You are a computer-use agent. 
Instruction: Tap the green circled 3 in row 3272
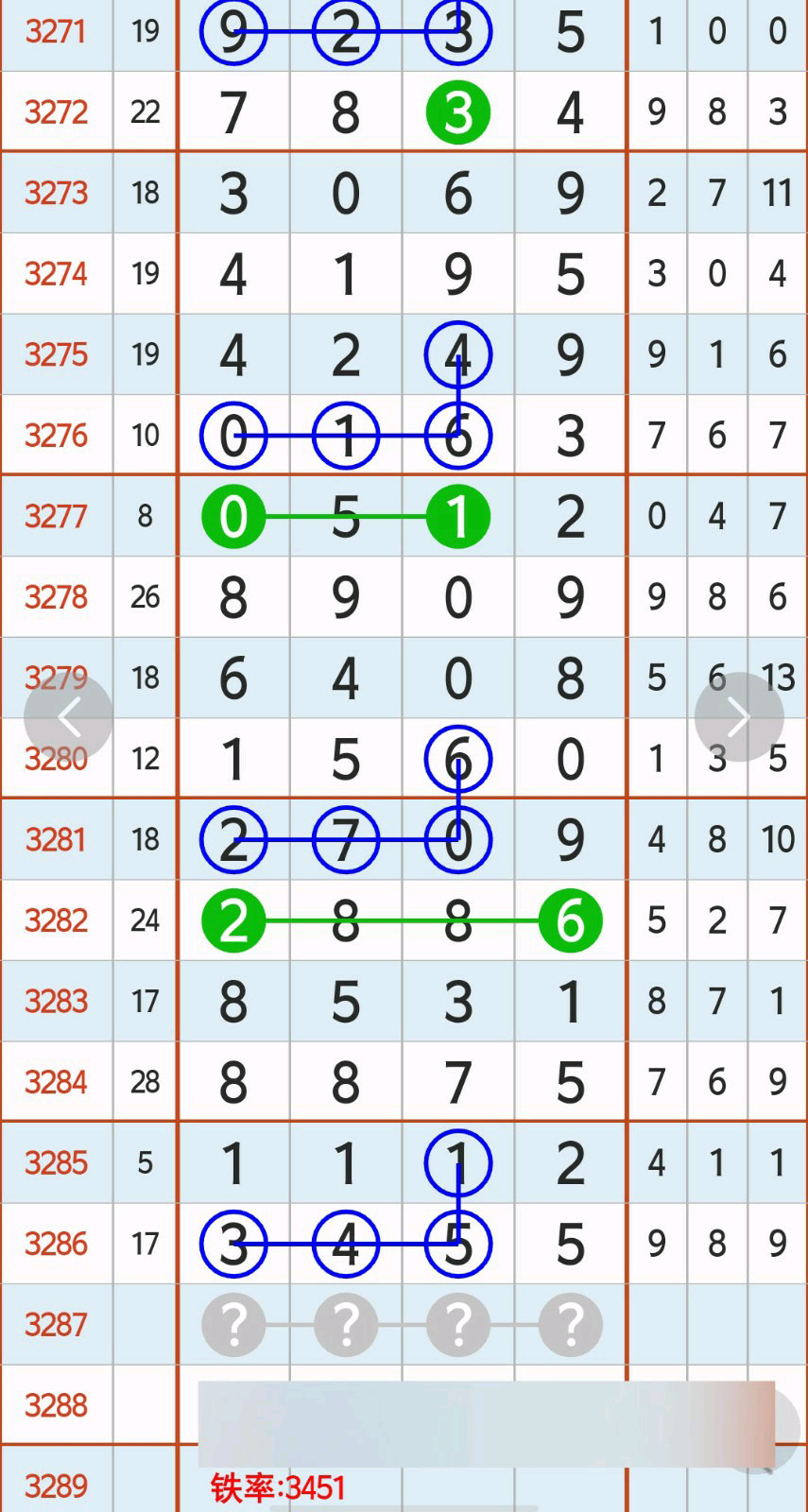(x=457, y=112)
